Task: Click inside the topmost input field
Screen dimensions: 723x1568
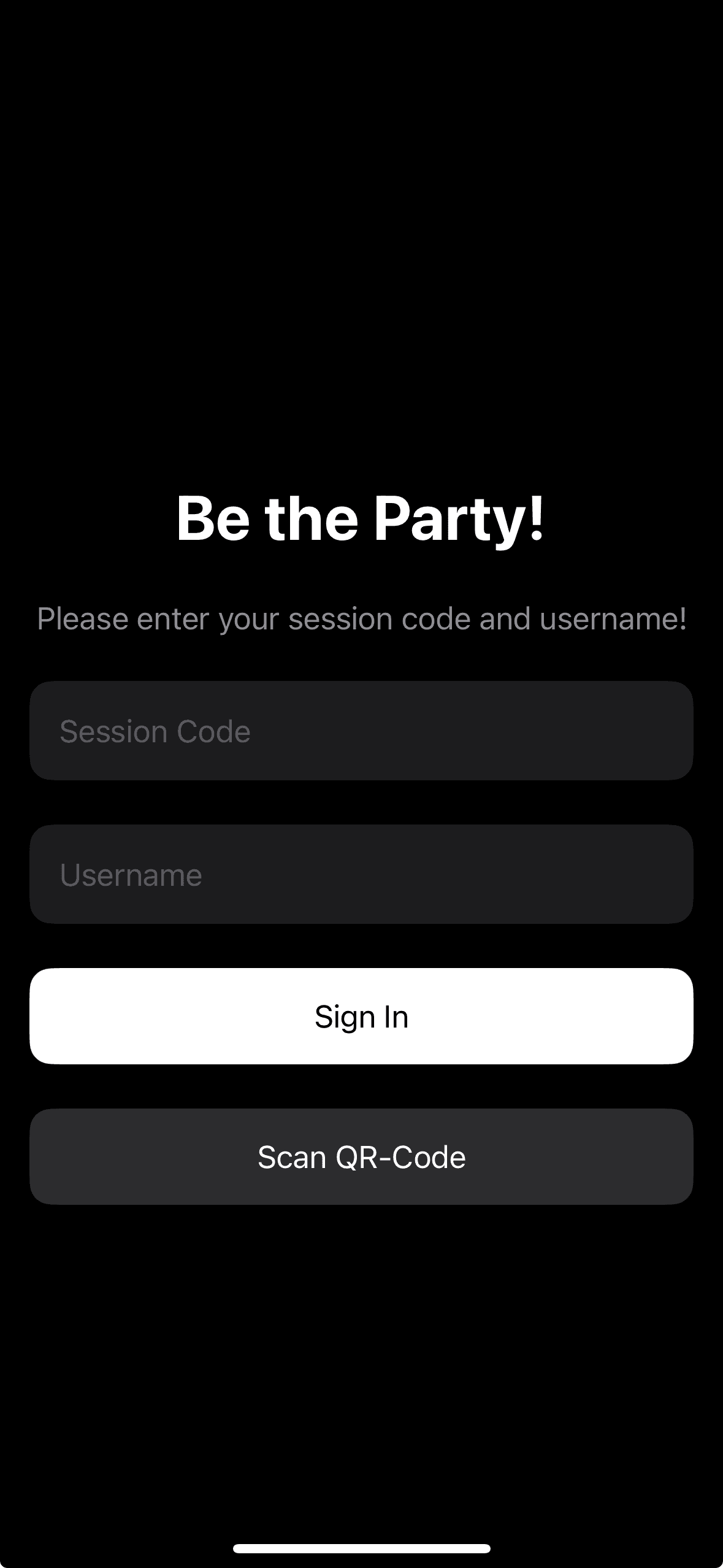Action: [361, 731]
